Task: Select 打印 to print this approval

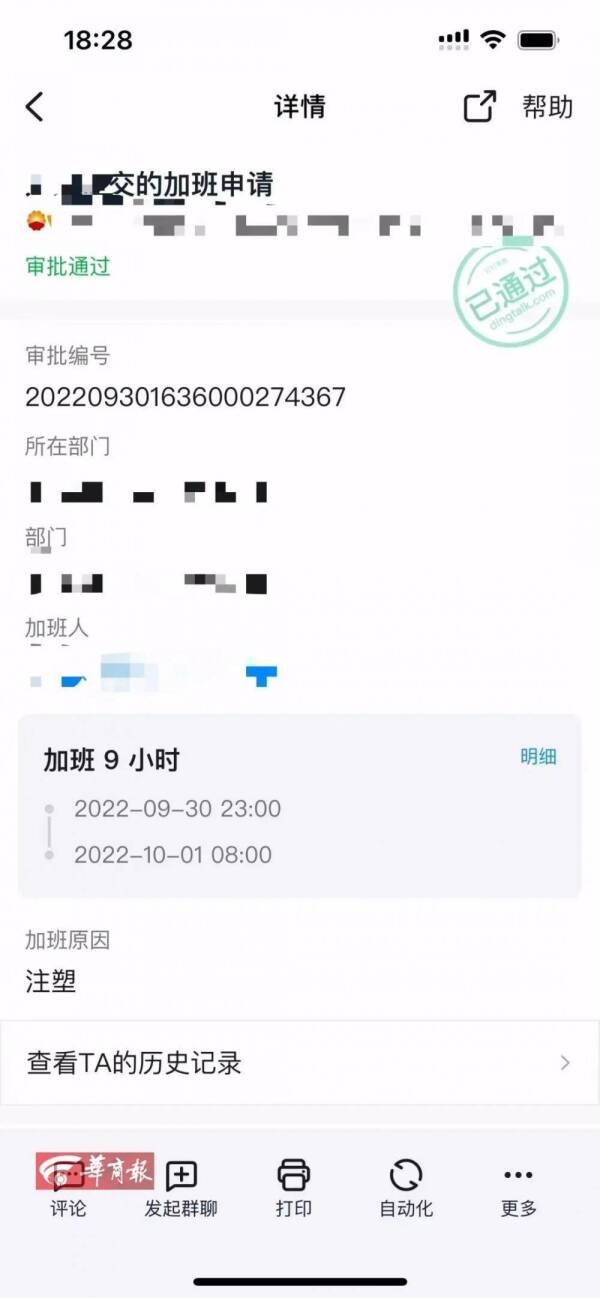Action: pos(294,1188)
